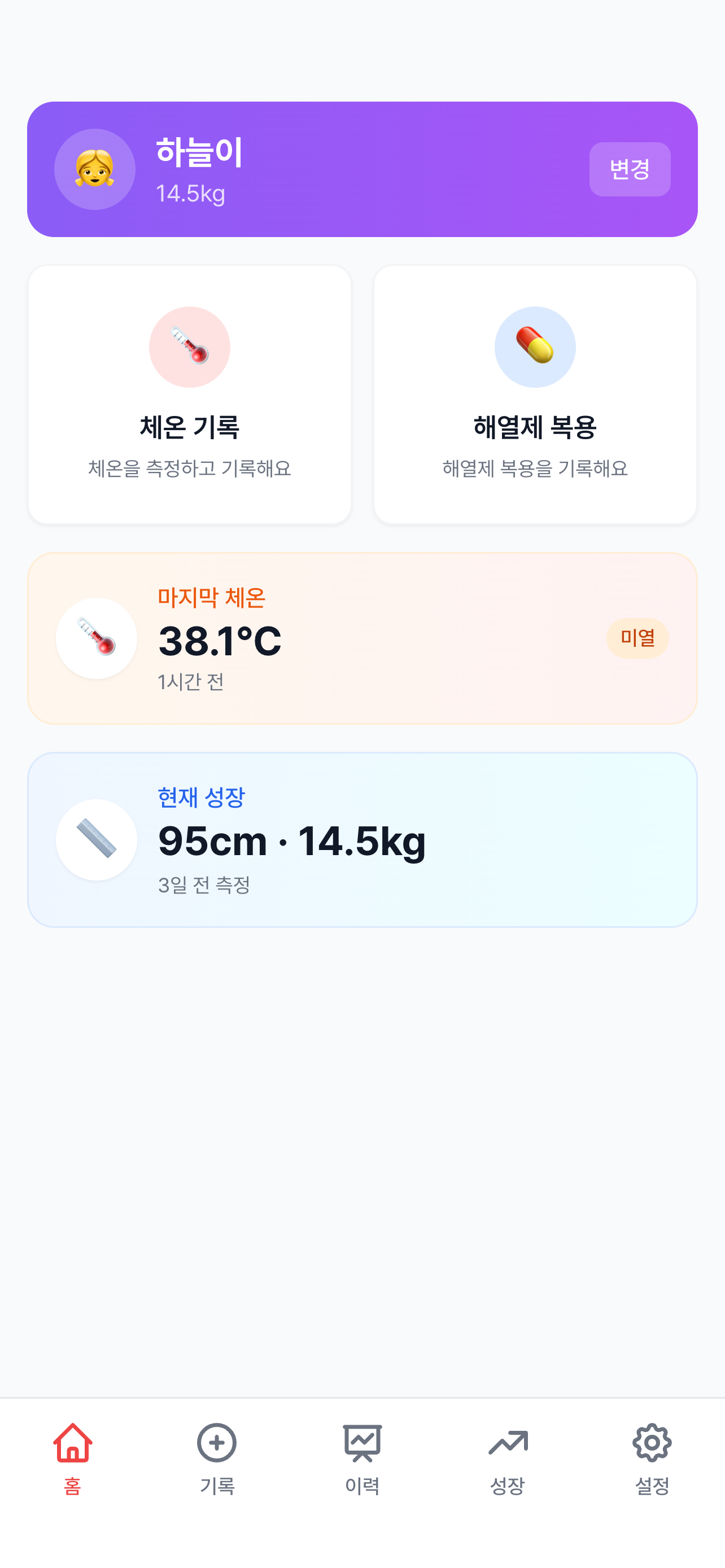Viewport: 725px width, 1568px height.
Task: Open the 체온 기록 card
Action: pos(189,393)
